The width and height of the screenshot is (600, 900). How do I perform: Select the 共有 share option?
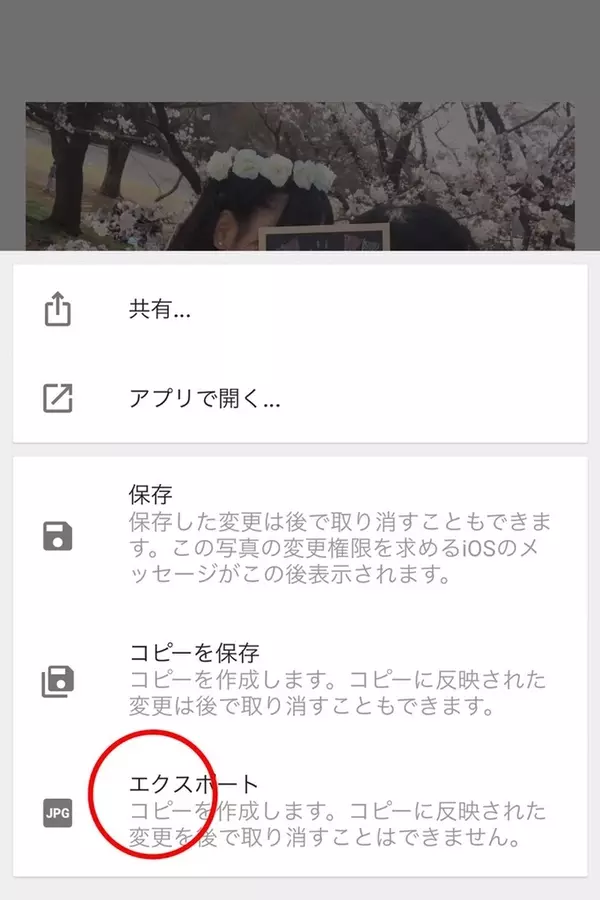pyautogui.click(x=160, y=311)
